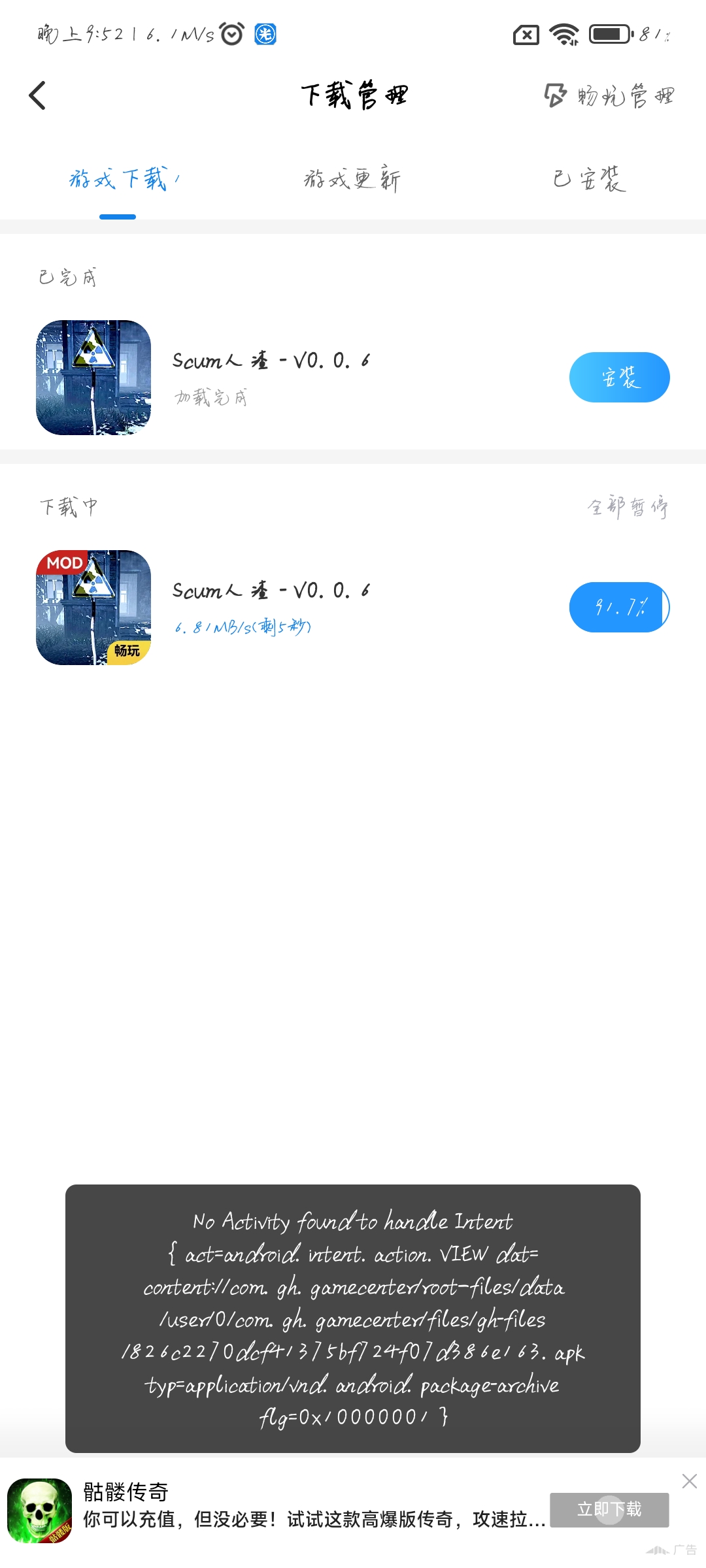Screen dimensions: 706x1568
Task: Tap 立即下载 on the 骷髅传奇 ad
Action: (x=609, y=1510)
